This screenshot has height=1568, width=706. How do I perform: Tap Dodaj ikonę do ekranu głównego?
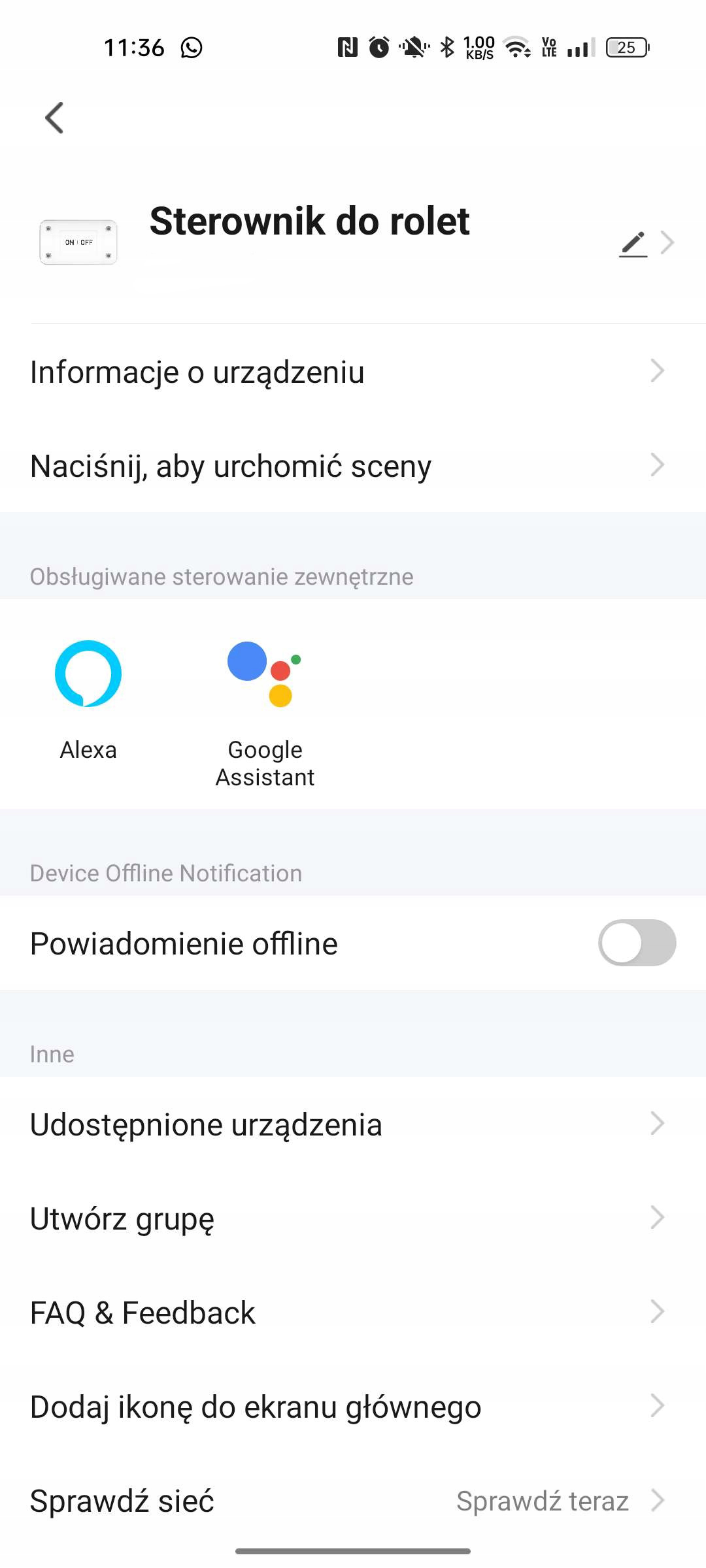click(353, 1407)
